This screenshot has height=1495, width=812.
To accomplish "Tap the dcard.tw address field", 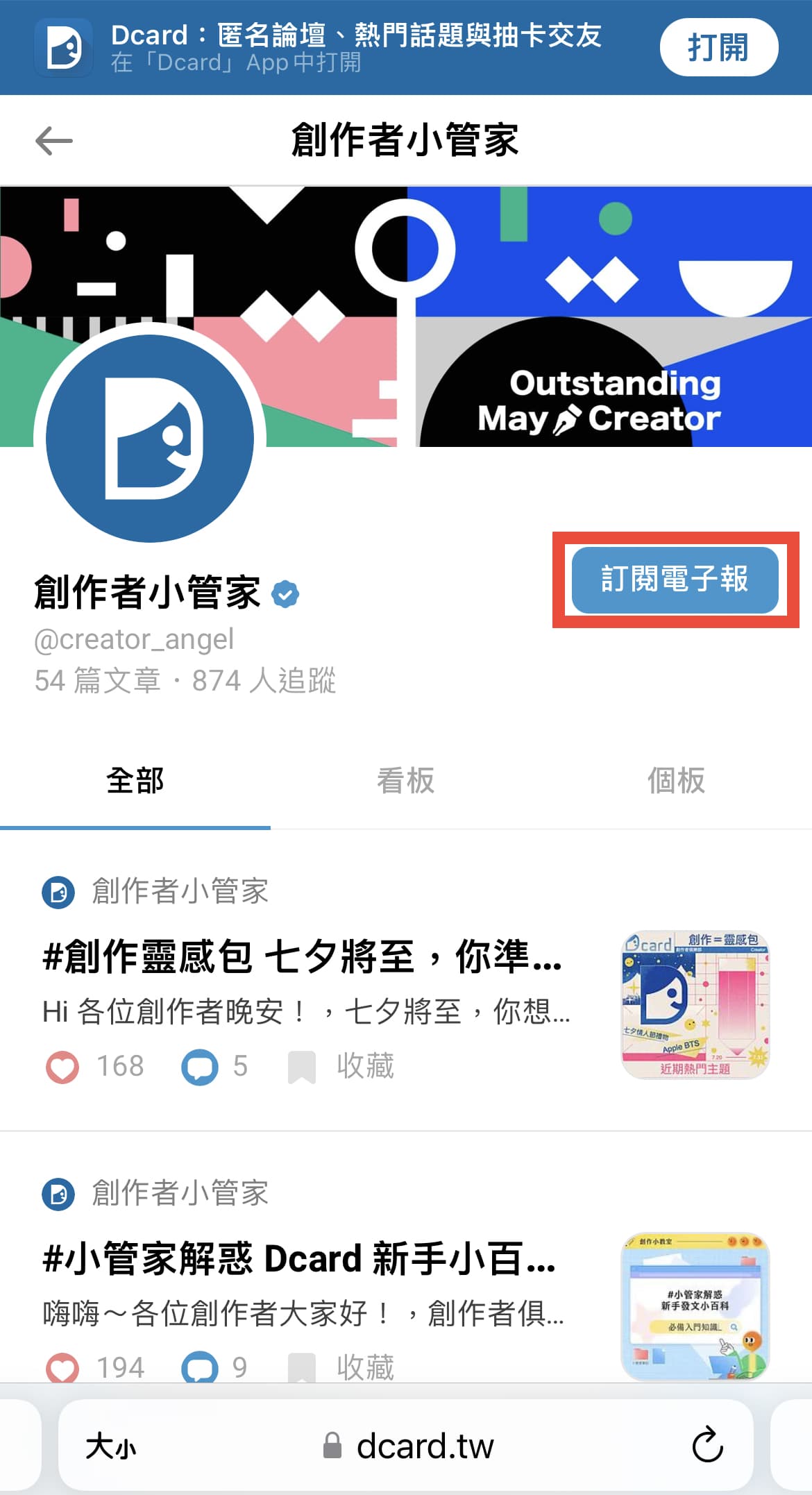I will (425, 1446).
